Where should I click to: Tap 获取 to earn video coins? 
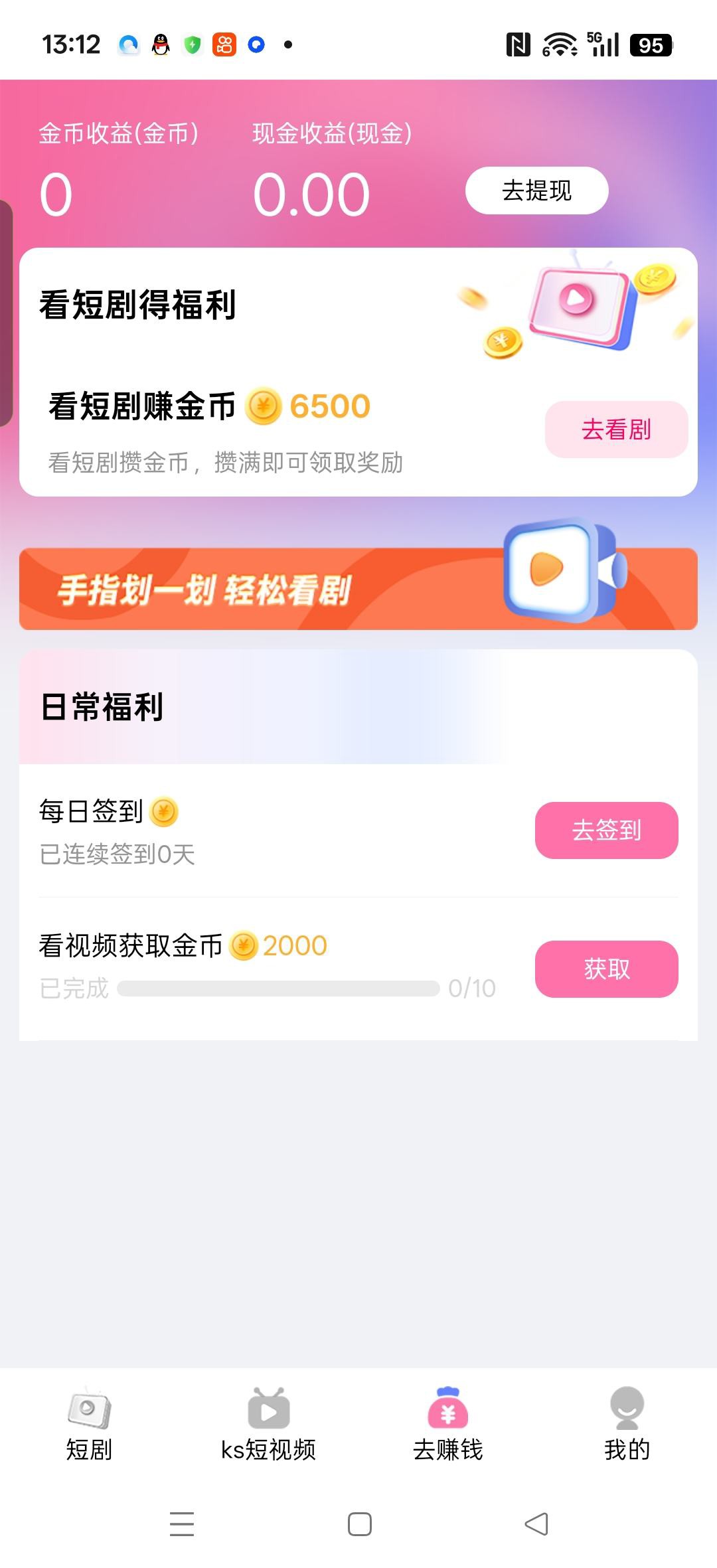(606, 969)
